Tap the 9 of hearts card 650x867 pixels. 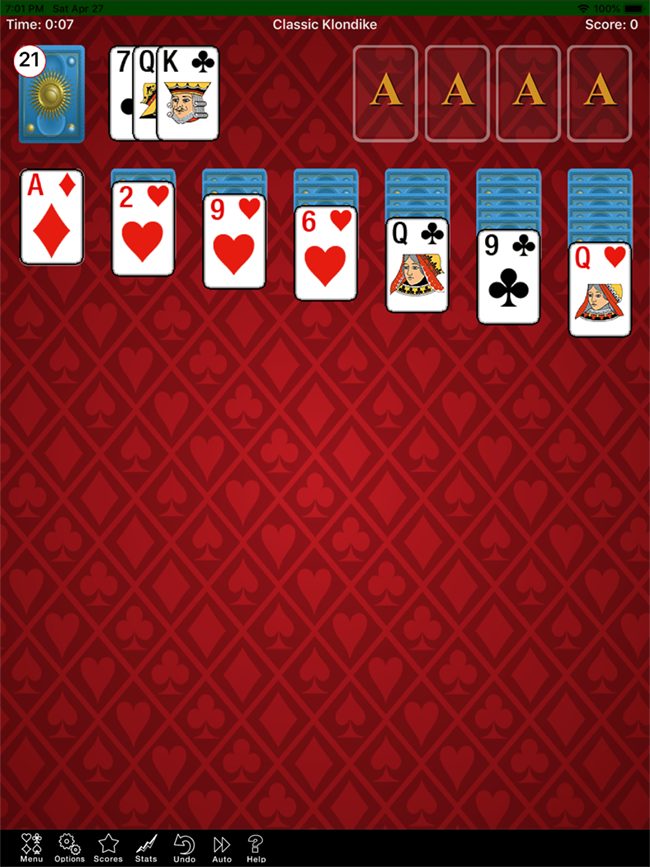pos(234,241)
